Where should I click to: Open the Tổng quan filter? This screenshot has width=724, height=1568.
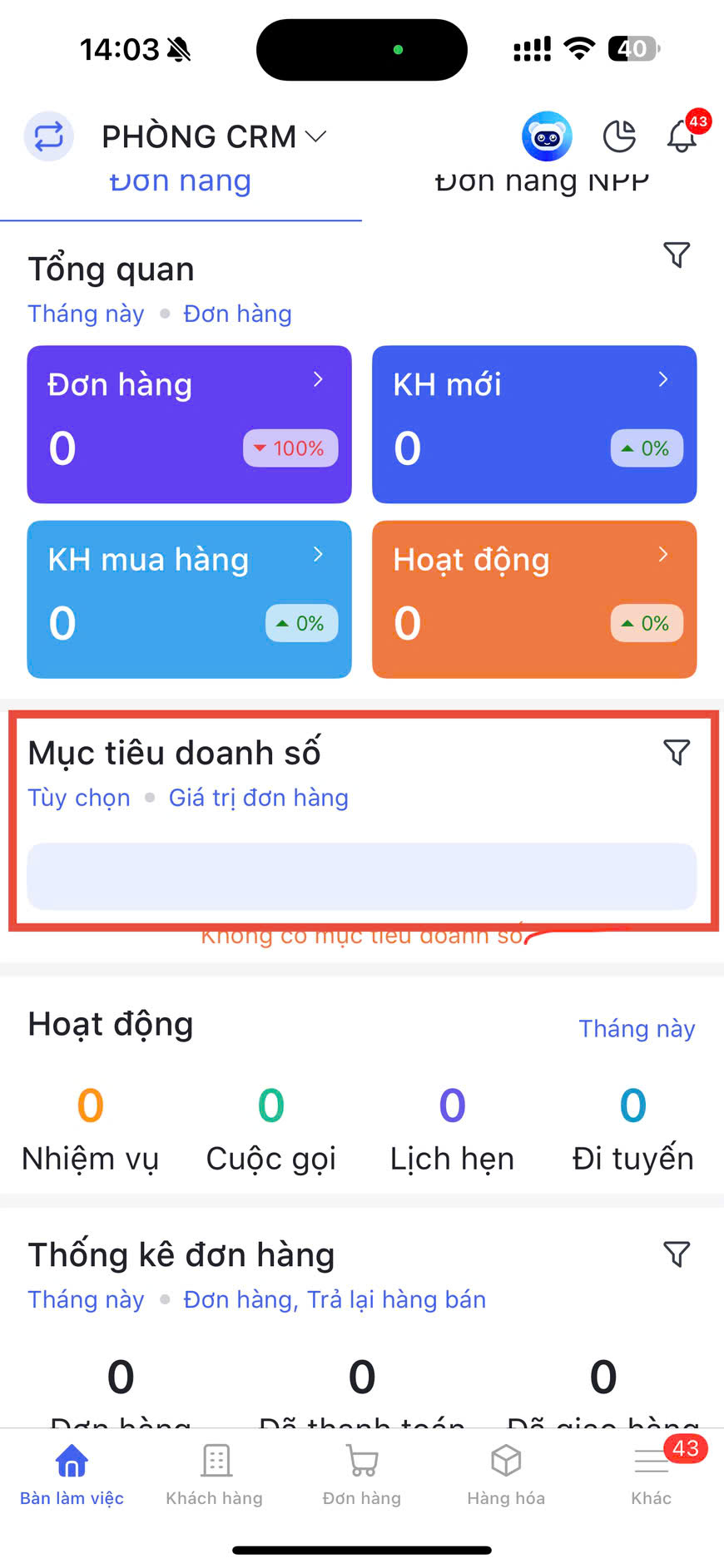tap(677, 255)
